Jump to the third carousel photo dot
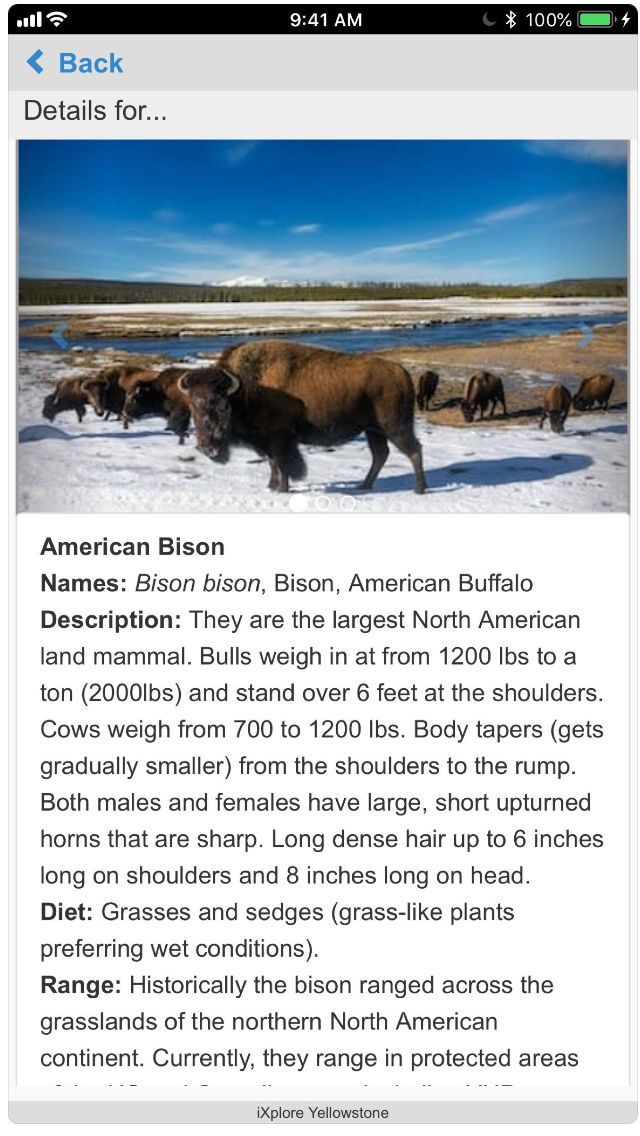 [347, 503]
